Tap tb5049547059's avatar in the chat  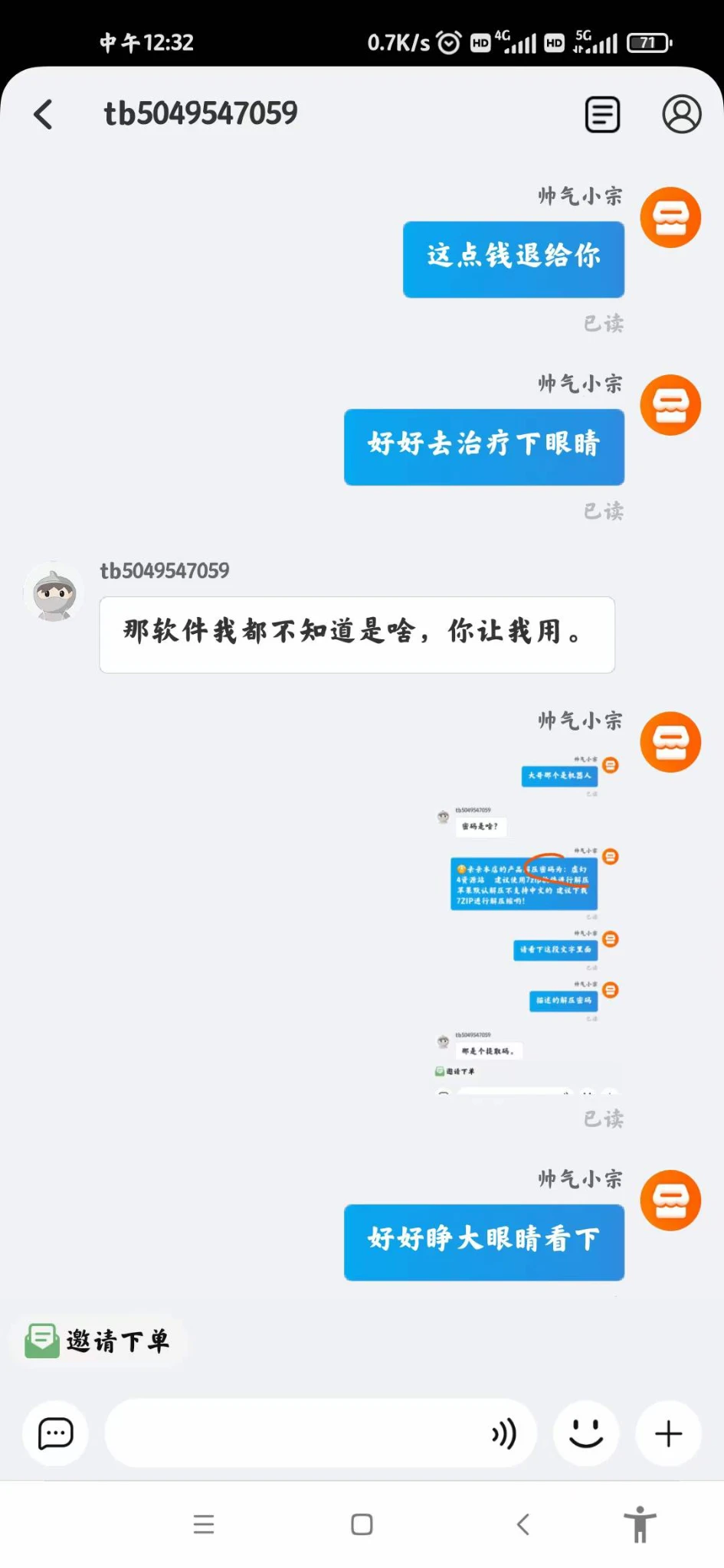point(54,593)
